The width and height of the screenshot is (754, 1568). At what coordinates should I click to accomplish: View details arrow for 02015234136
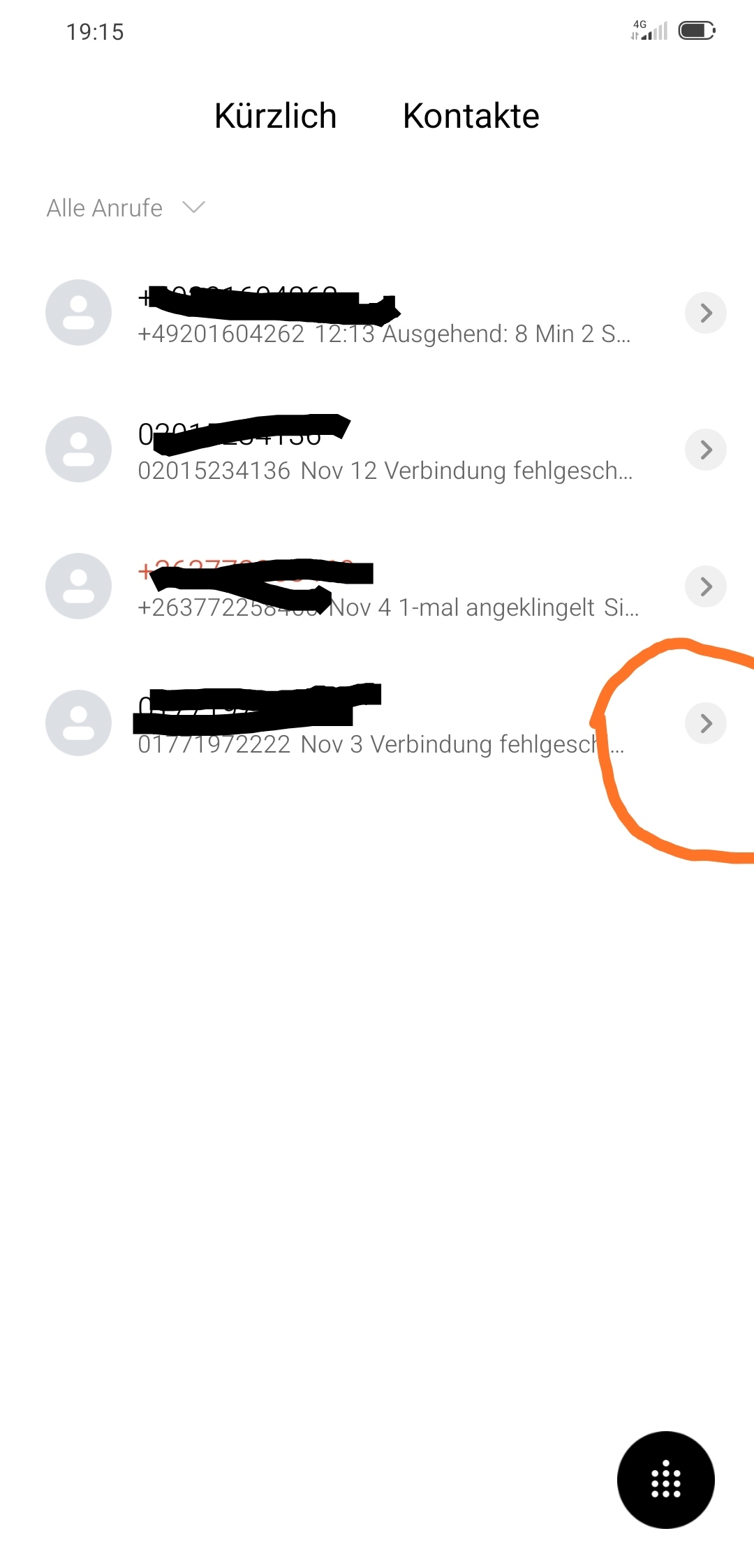[x=705, y=450]
